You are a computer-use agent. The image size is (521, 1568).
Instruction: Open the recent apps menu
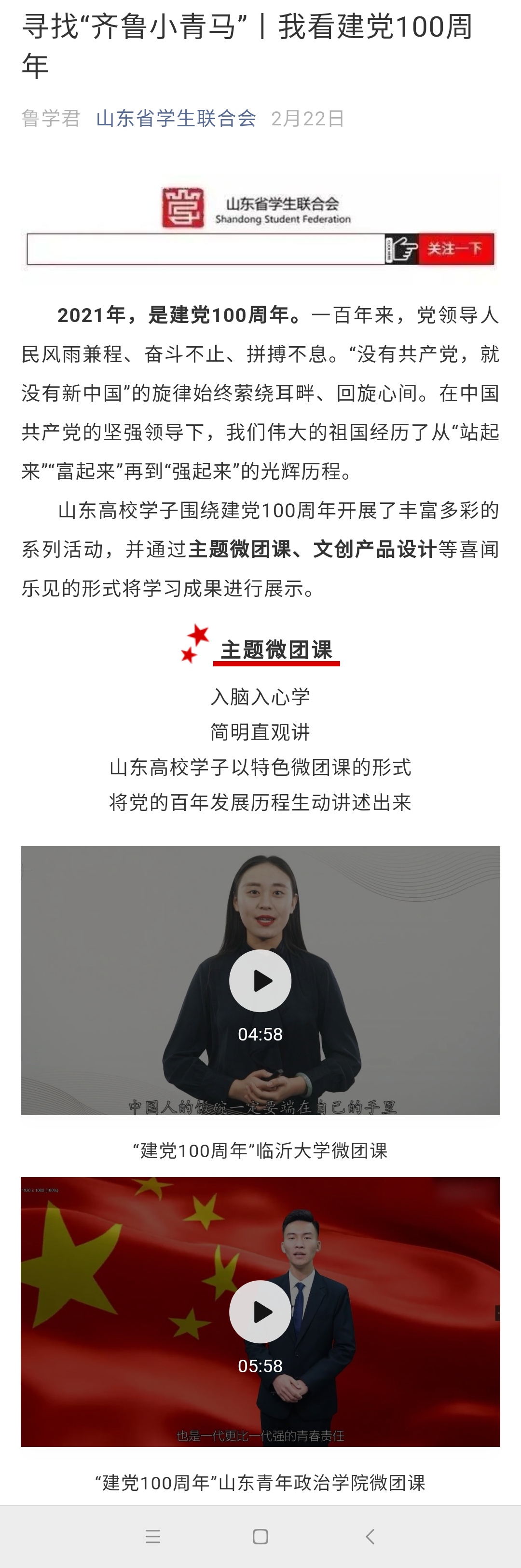click(x=153, y=1536)
